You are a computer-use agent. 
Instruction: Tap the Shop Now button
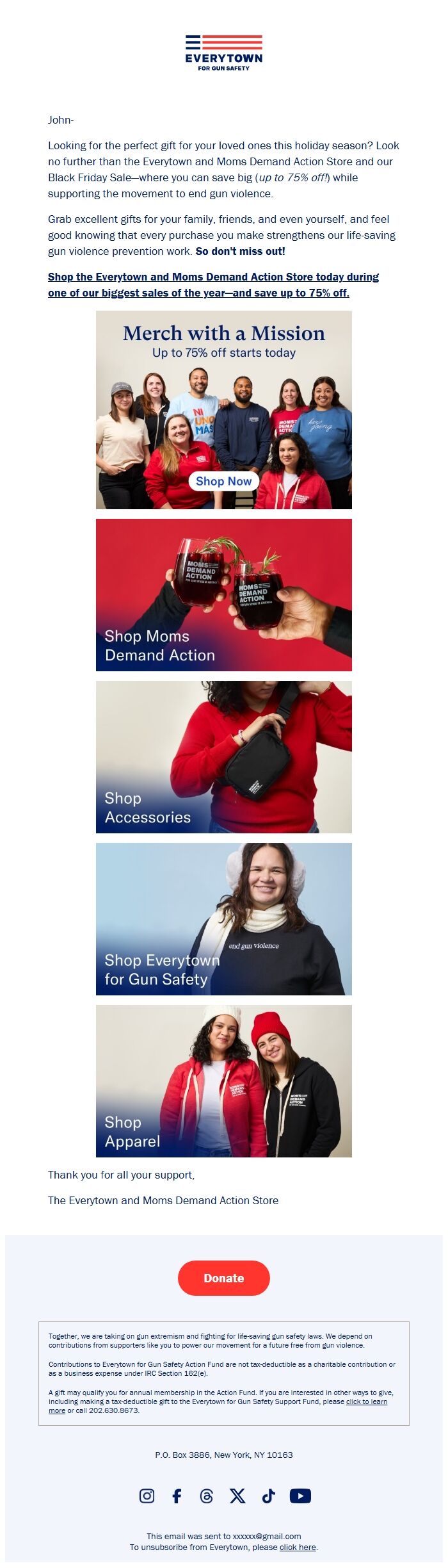[223, 481]
